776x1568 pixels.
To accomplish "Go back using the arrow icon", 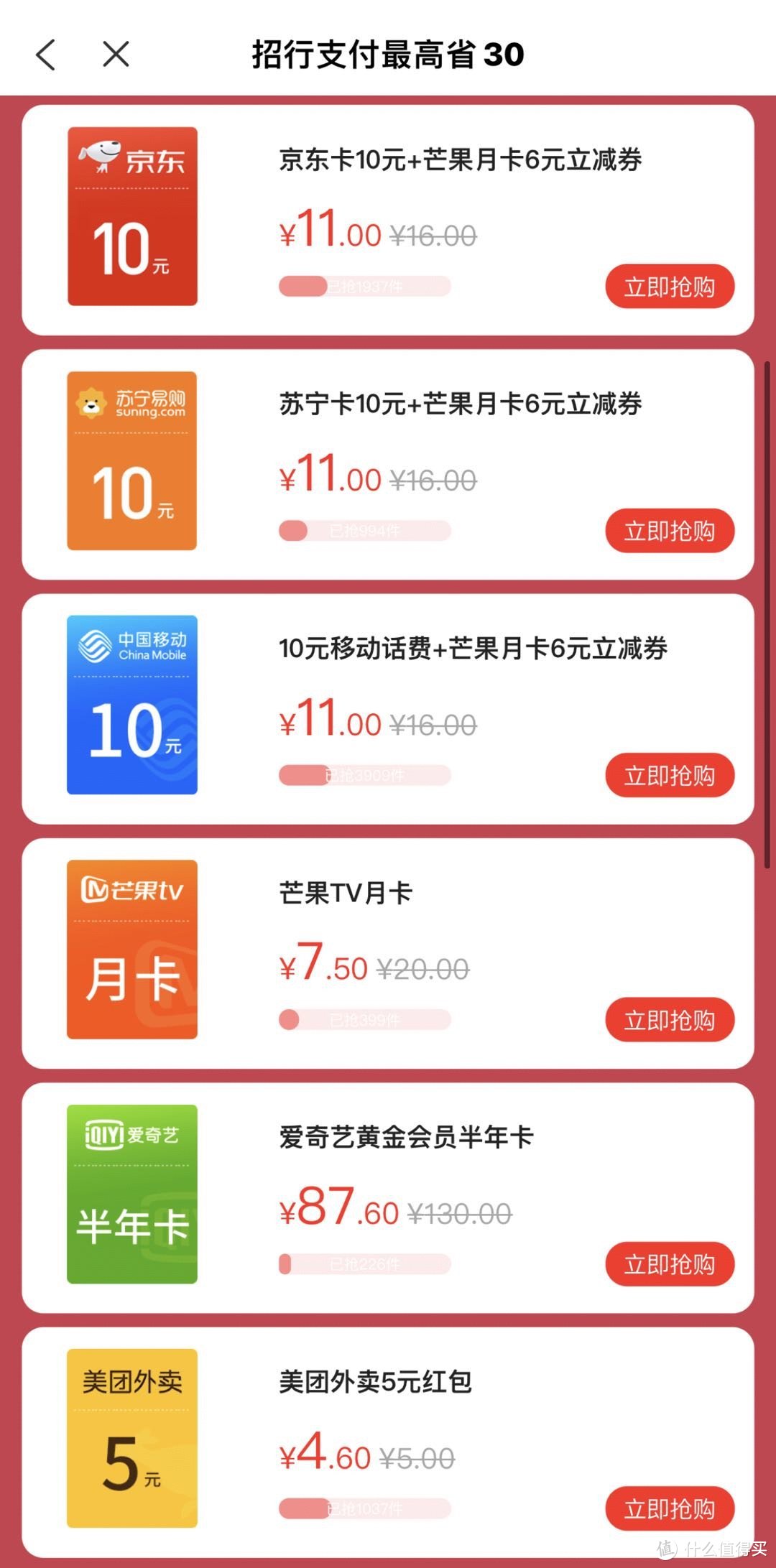I will pos(46,55).
